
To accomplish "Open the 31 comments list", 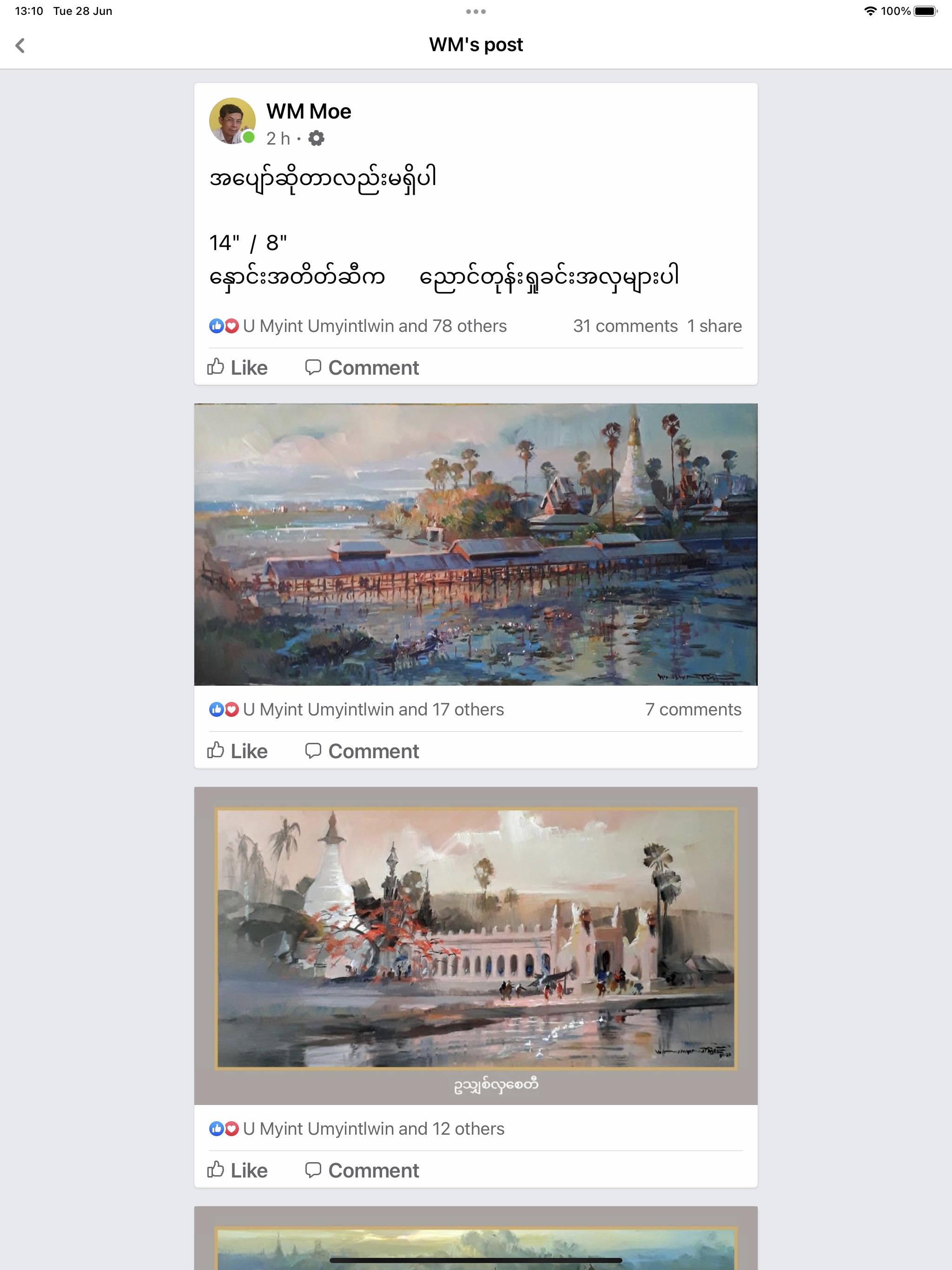I will coord(625,326).
